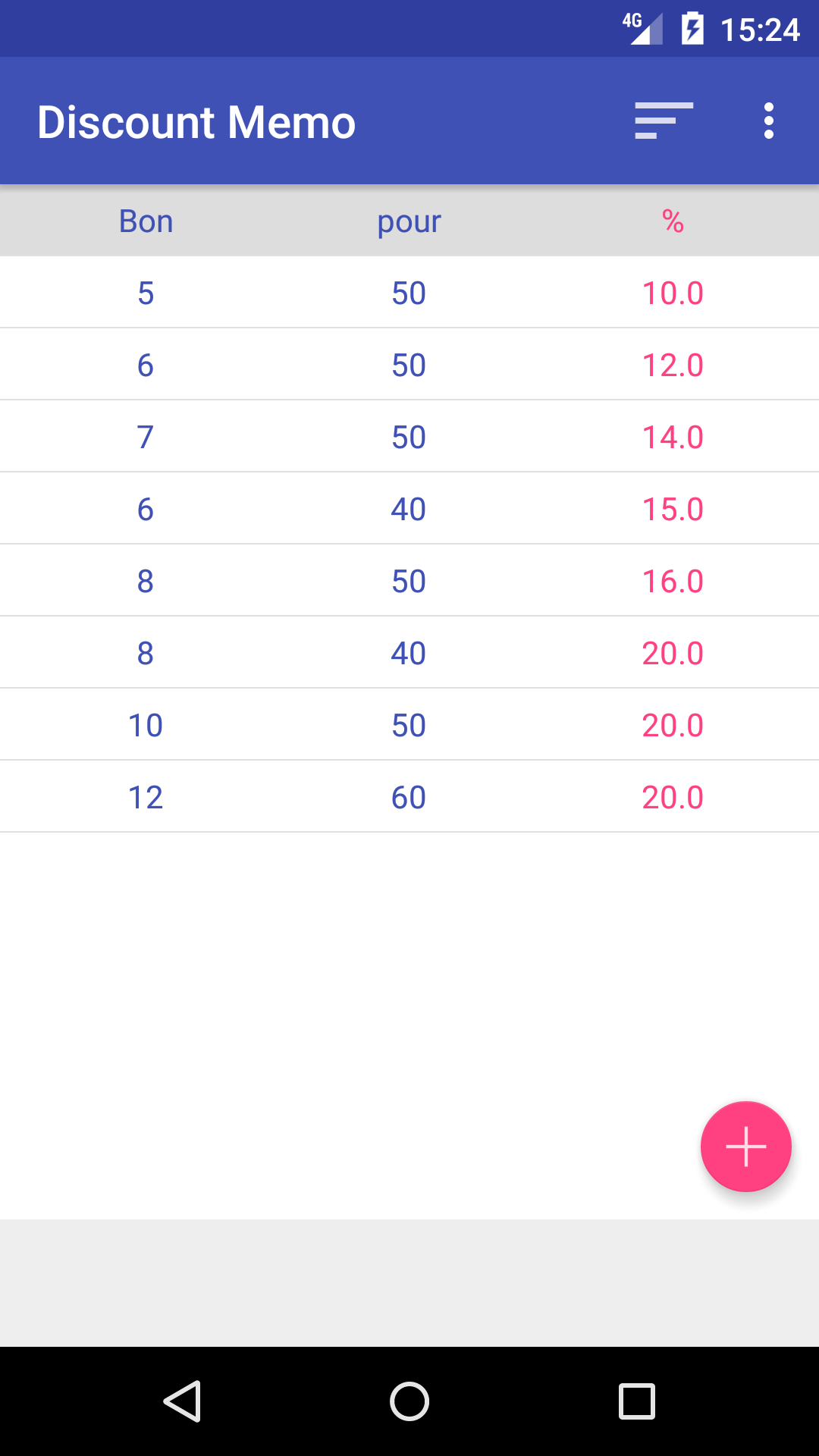
Task: Open the recent apps view
Action: [636, 1401]
